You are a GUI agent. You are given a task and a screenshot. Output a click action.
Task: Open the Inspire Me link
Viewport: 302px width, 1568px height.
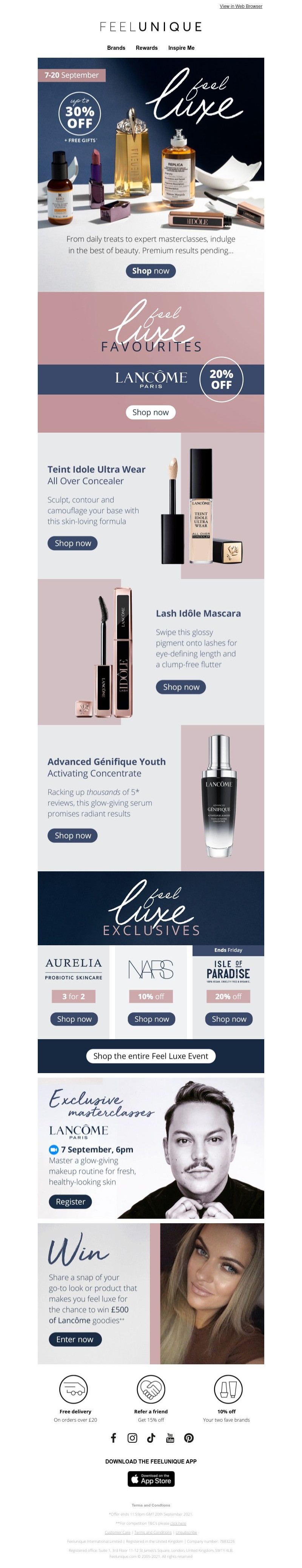[181, 48]
